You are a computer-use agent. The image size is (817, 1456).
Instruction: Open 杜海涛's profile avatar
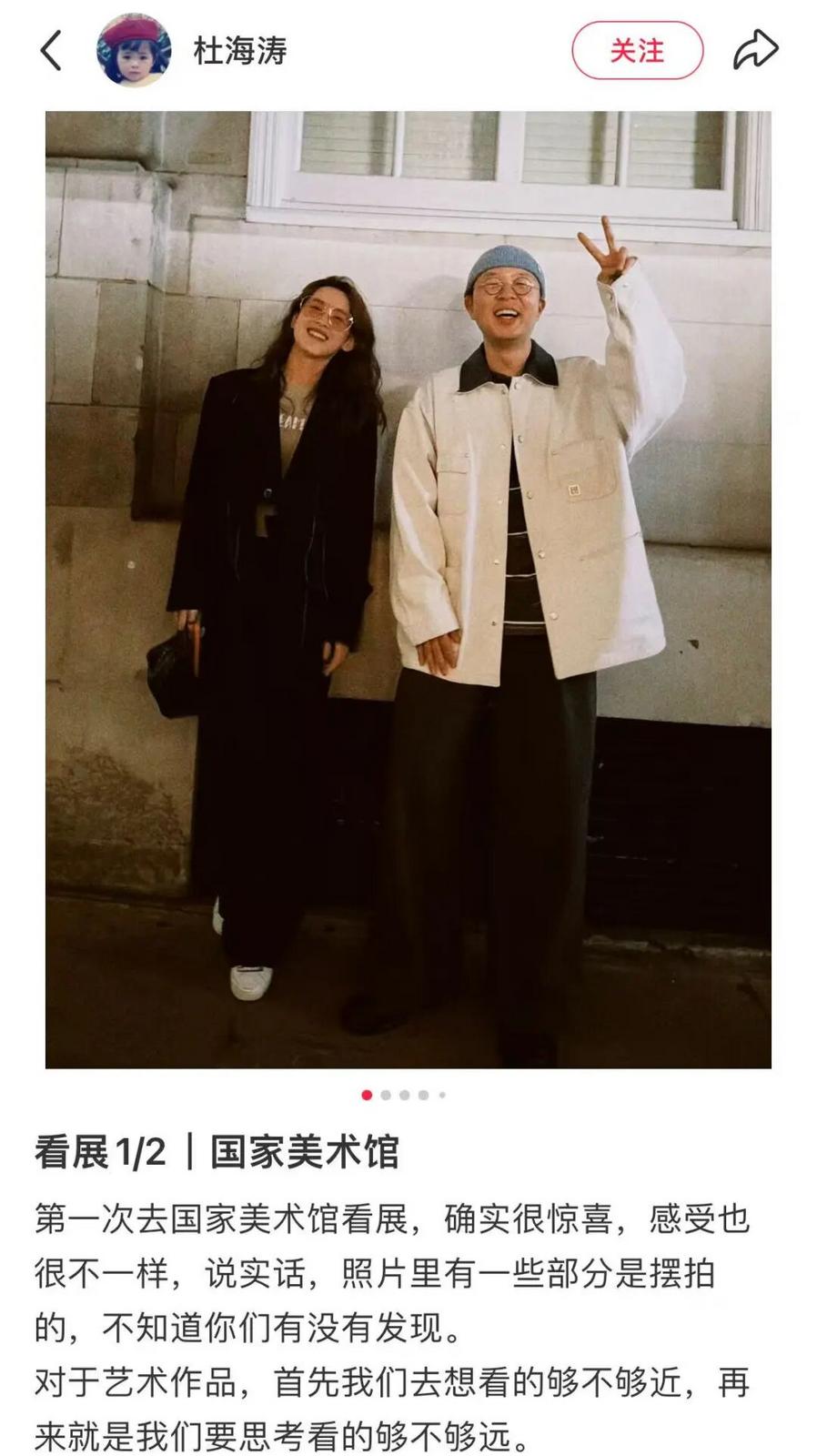[134, 50]
